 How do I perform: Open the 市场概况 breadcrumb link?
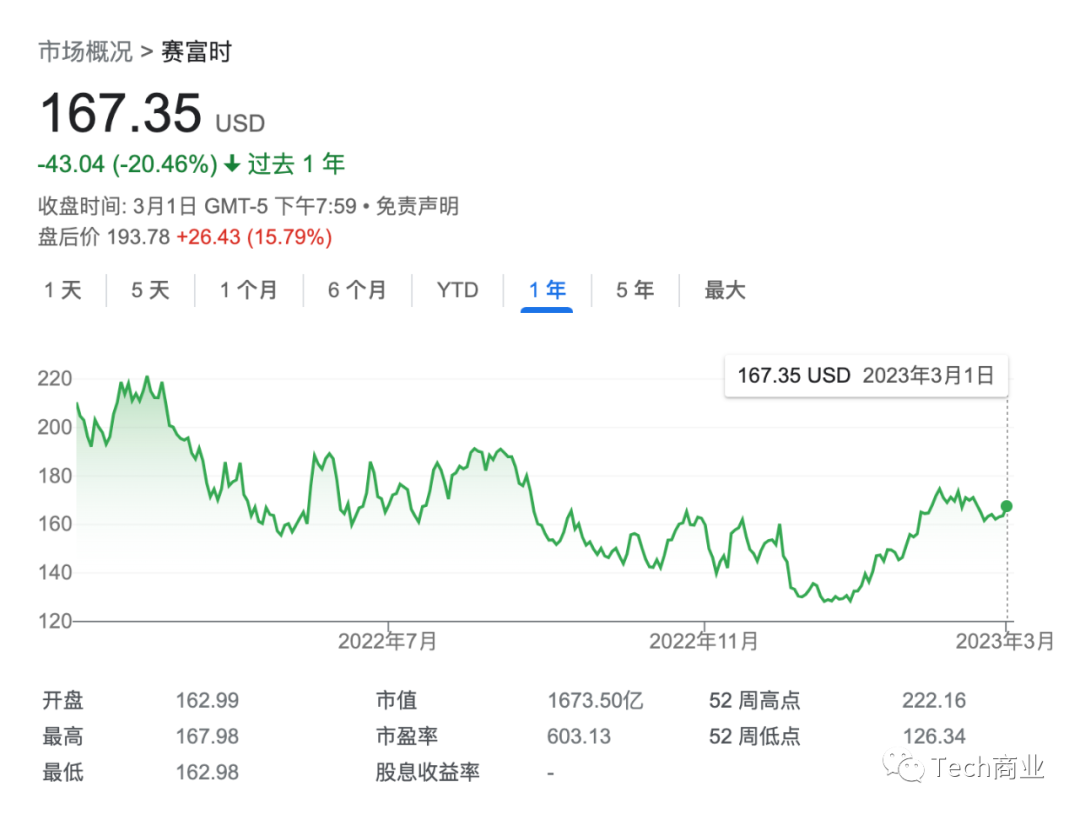click(x=85, y=53)
